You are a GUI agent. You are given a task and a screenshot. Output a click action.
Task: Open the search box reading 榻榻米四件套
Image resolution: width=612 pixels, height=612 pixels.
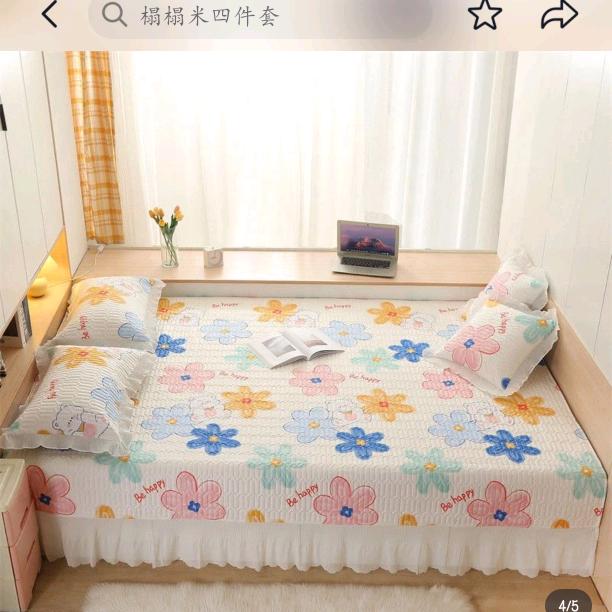(260, 16)
